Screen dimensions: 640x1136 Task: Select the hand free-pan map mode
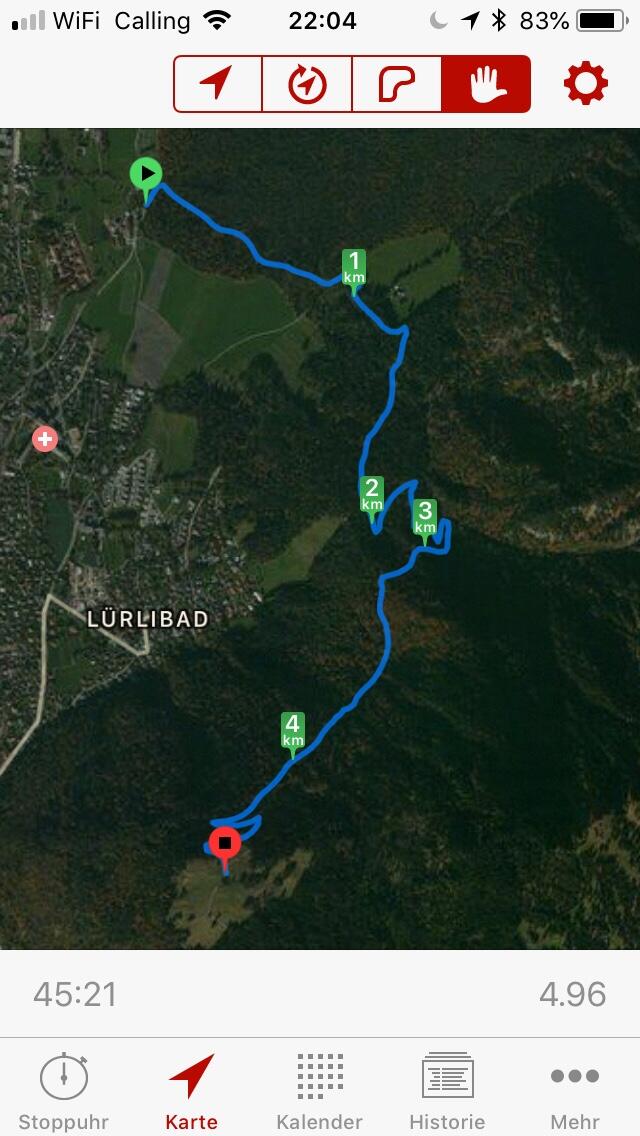click(486, 84)
